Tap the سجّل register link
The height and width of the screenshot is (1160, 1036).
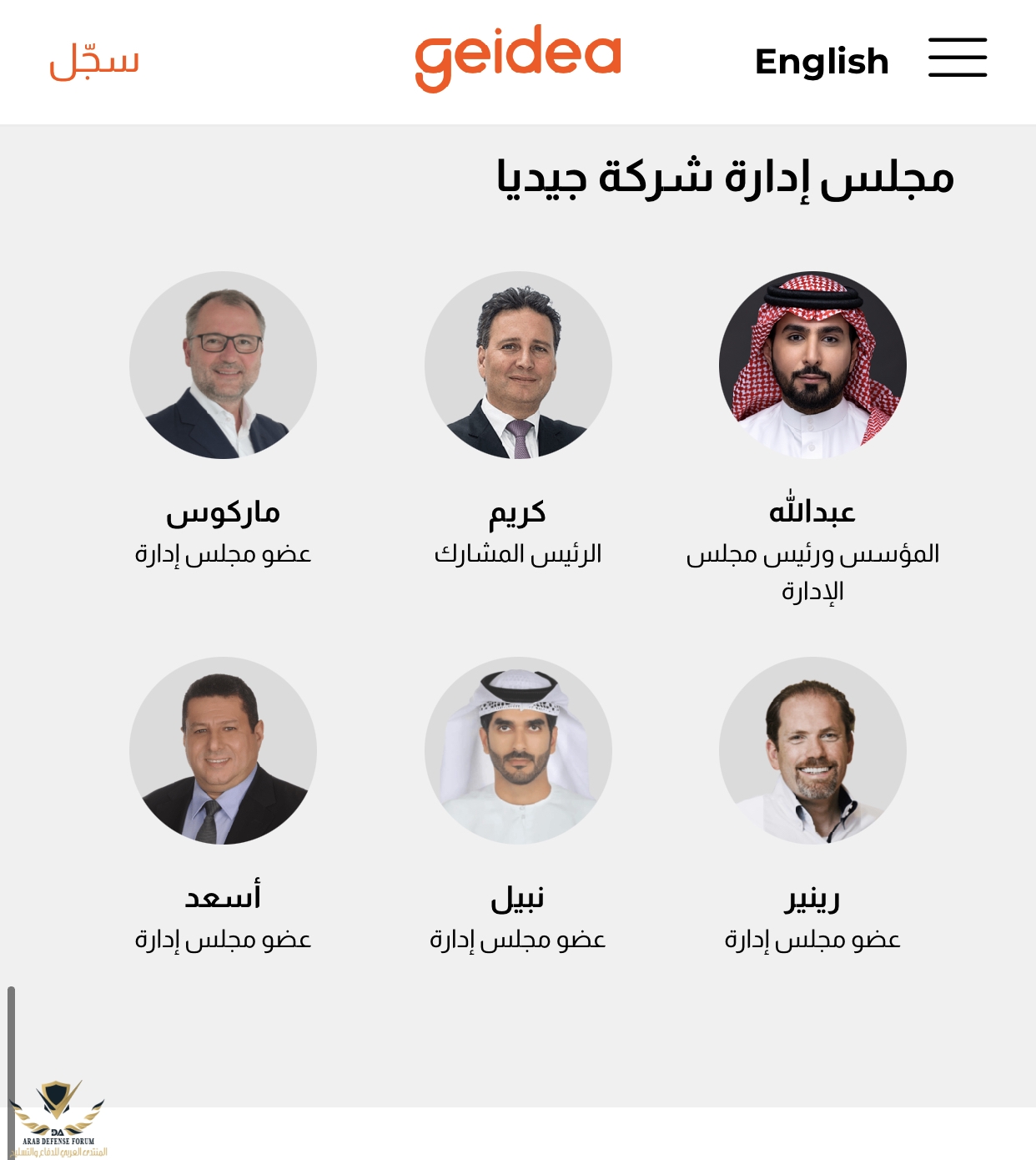[x=94, y=62]
